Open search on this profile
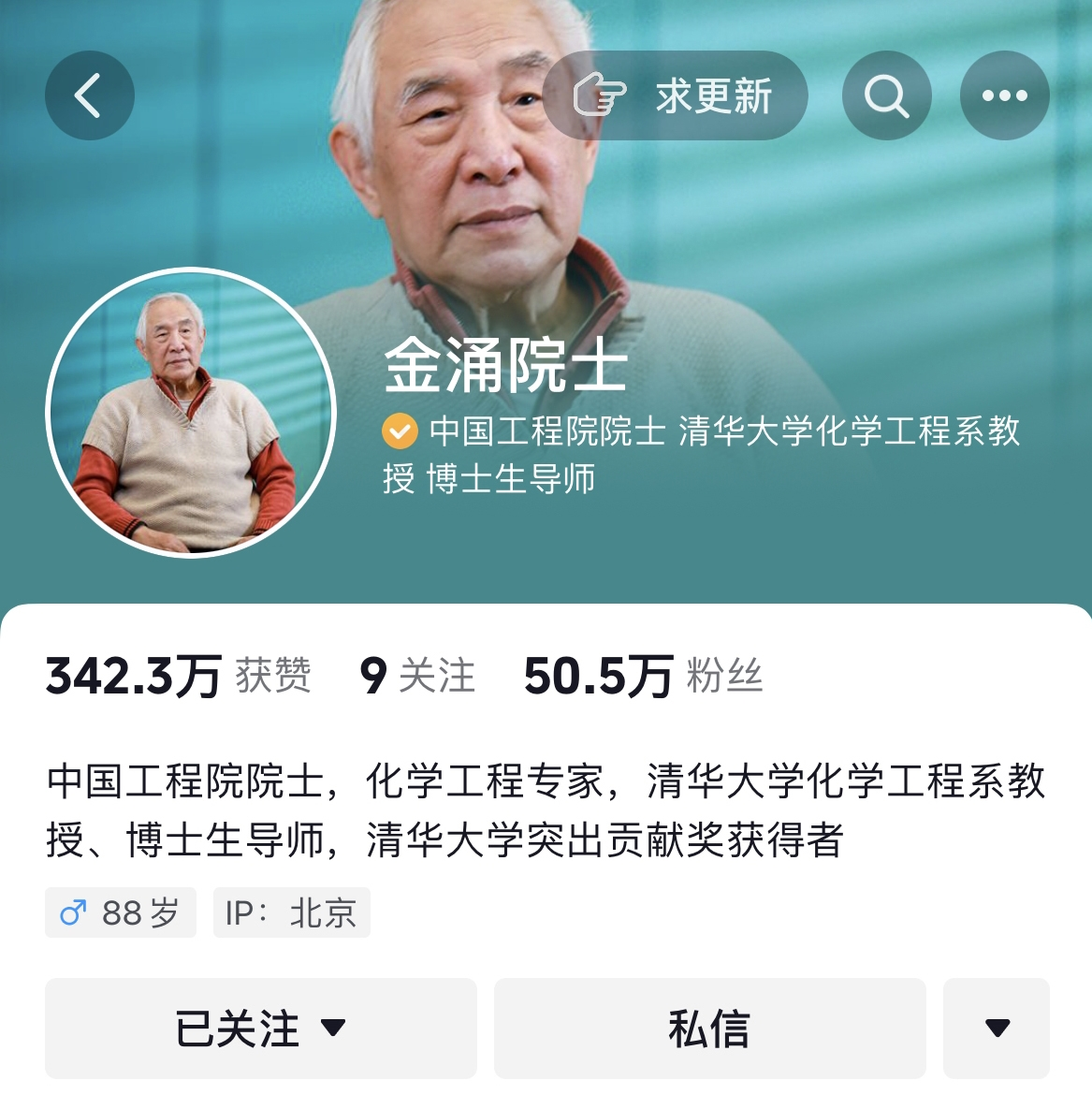1092x1109 pixels. [x=886, y=95]
